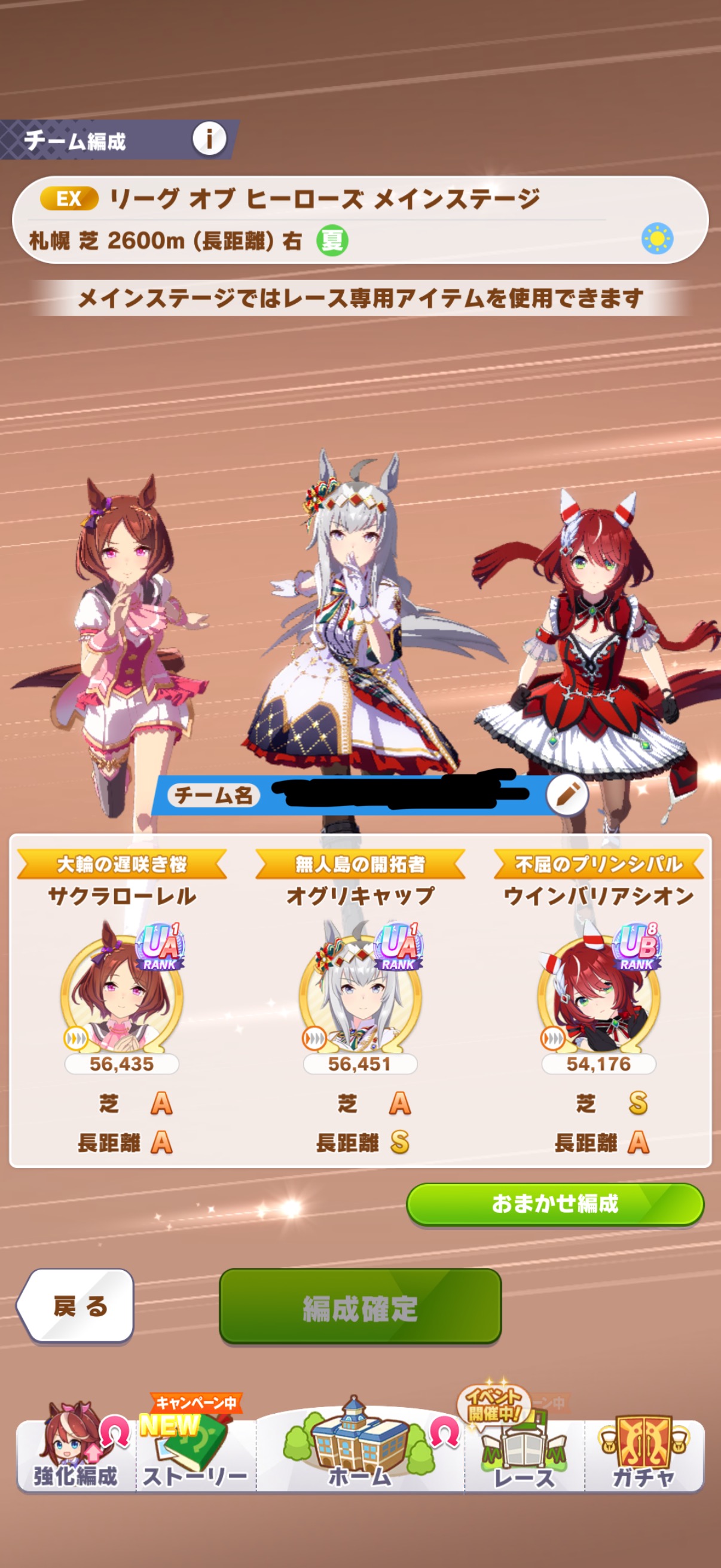Switch to the 強化編成 tab
The image size is (721, 1568).
tap(75, 1455)
